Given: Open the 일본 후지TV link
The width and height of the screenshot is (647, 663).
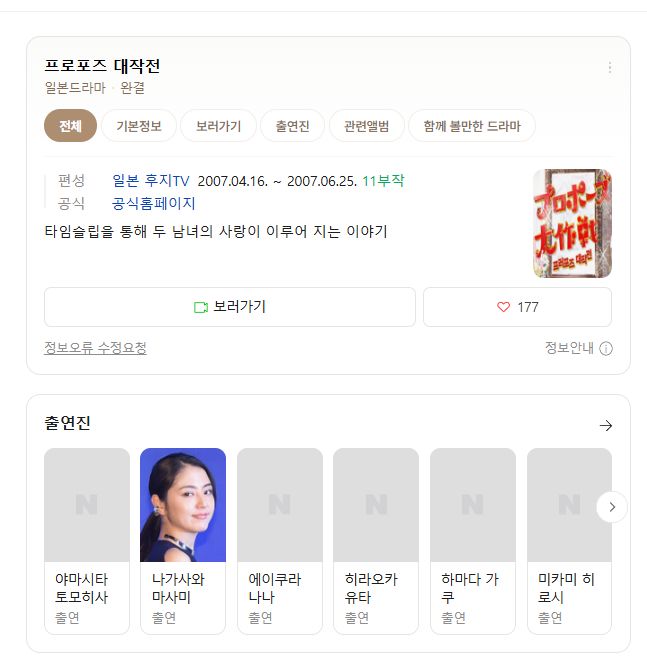Looking at the screenshot, I should tap(151, 181).
